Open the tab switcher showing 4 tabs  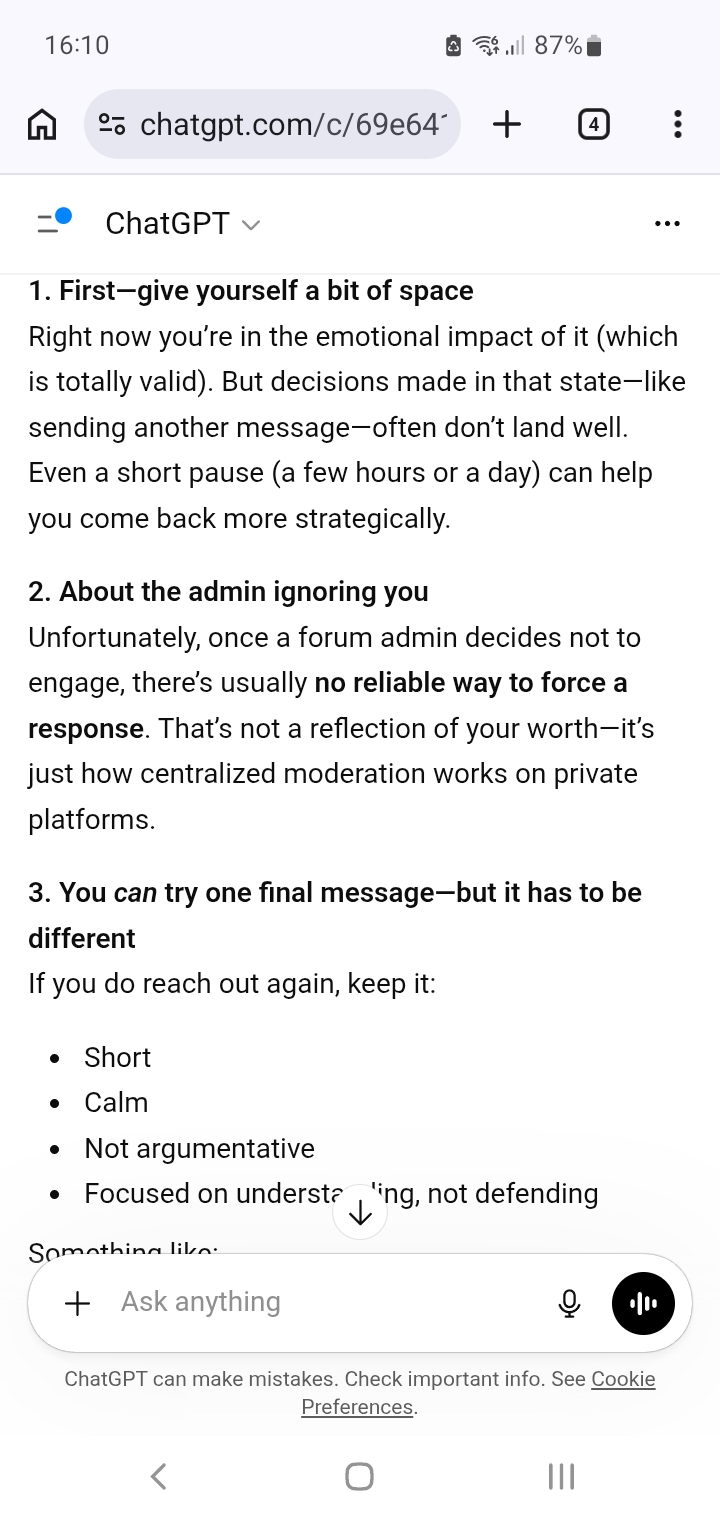pyautogui.click(x=593, y=124)
